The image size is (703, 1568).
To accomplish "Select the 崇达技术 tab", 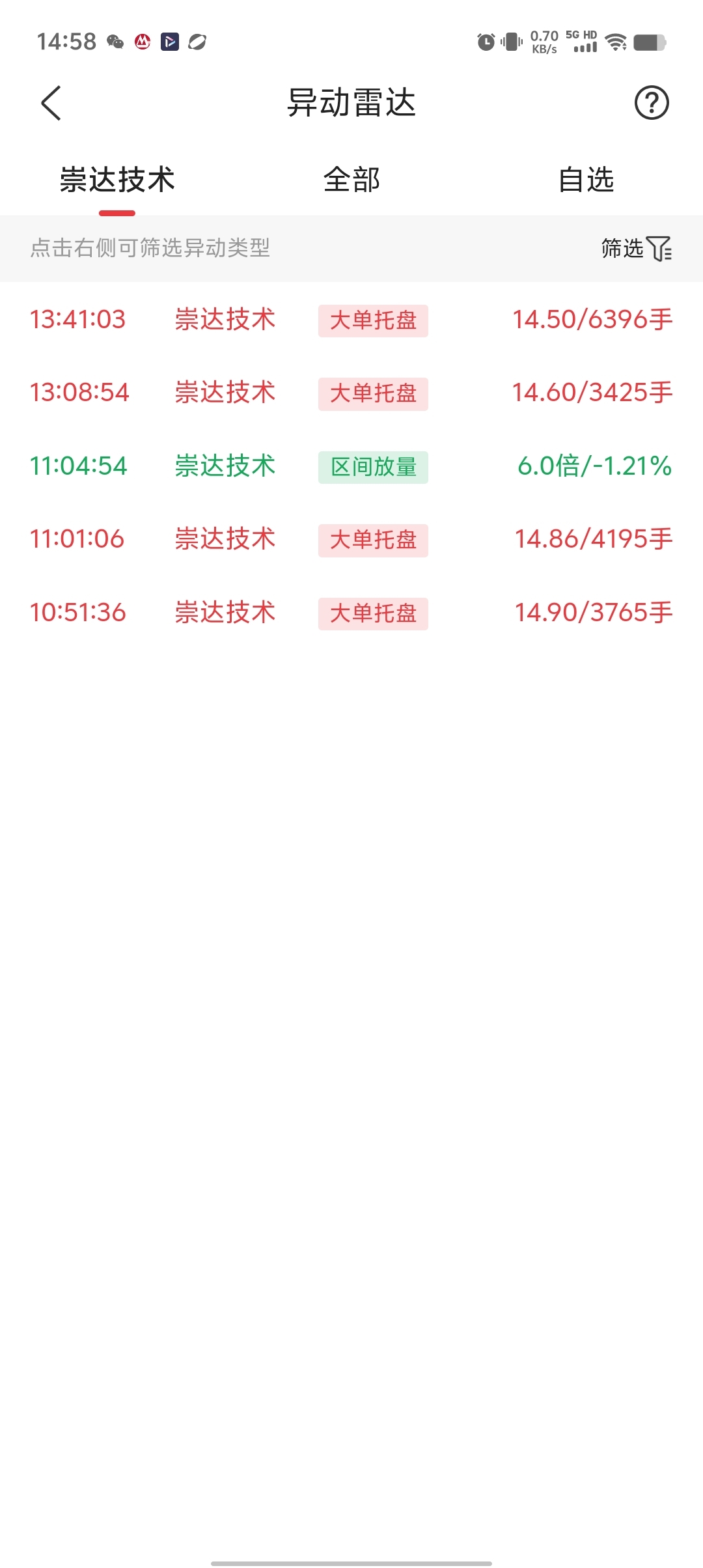I will click(x=117, y=180).
